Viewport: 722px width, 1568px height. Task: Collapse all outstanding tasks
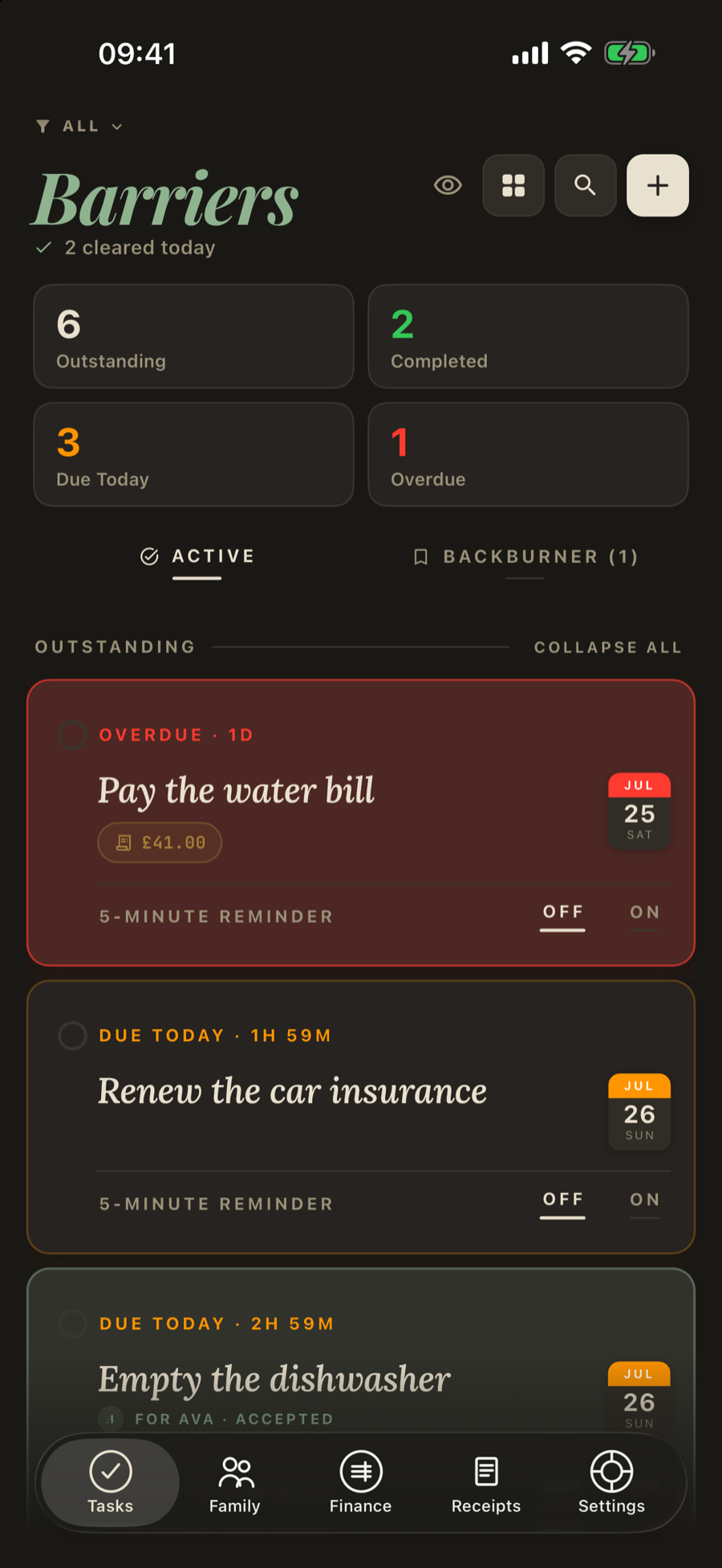coord(608,647)
